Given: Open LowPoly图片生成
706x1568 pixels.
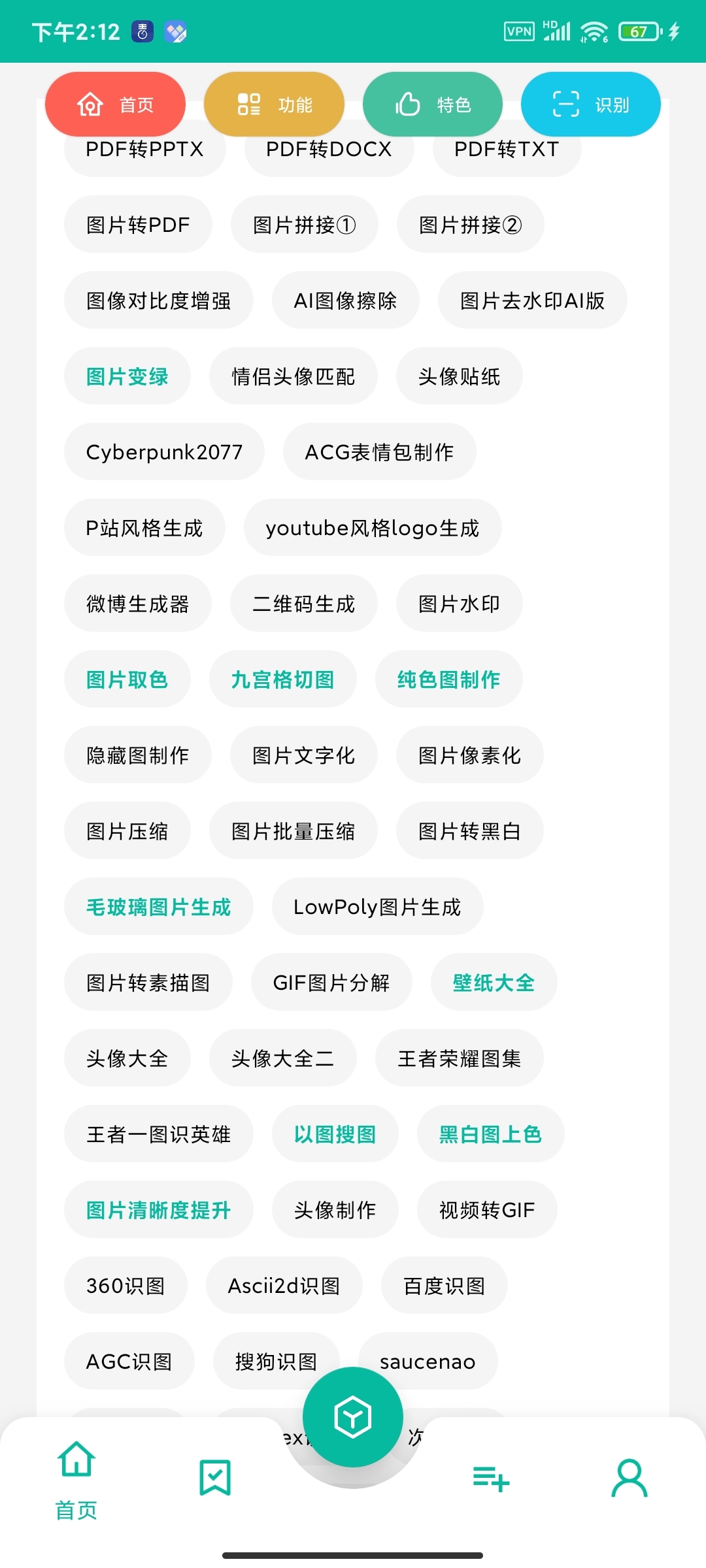Looking at the screenshot, I should click(x=377, y=907).
